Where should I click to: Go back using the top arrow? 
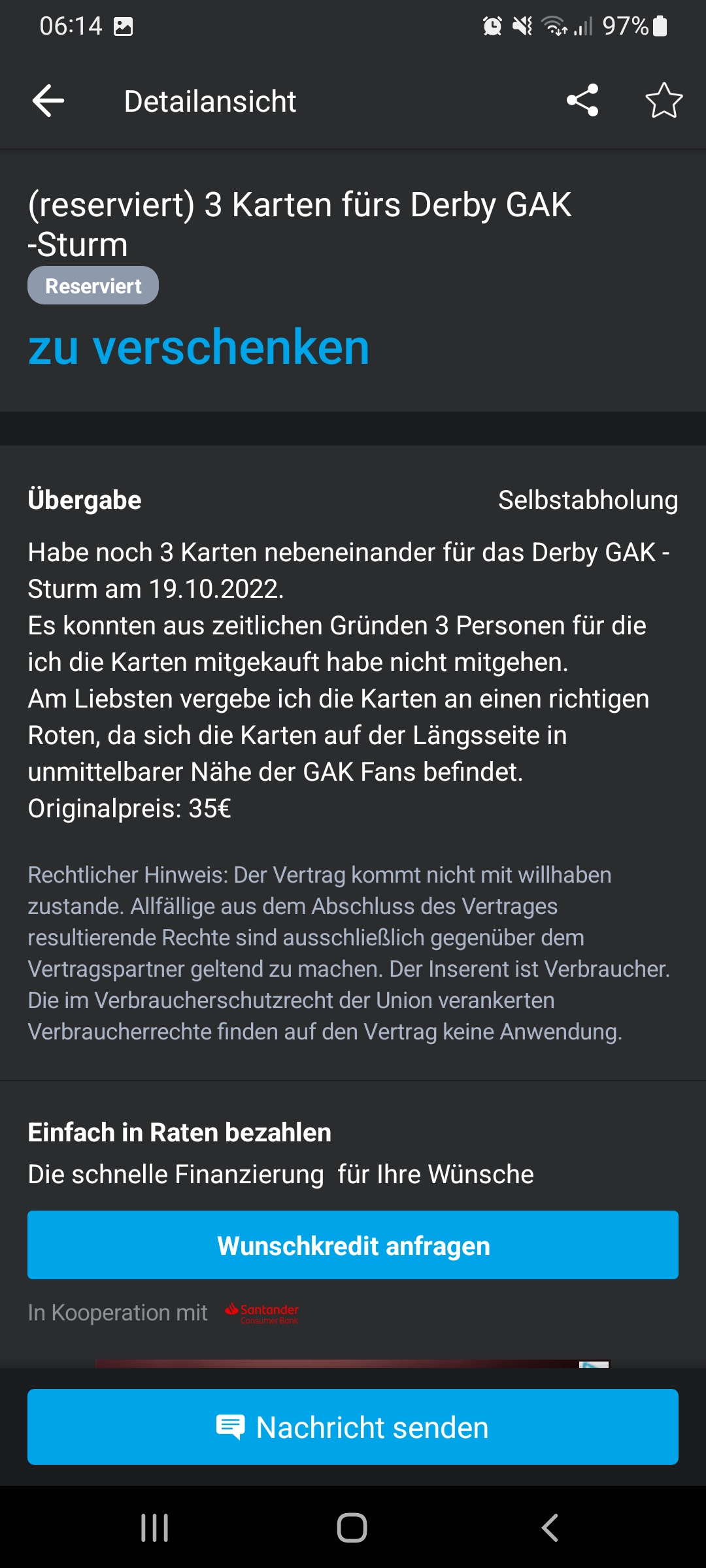[x=48, y=101]
